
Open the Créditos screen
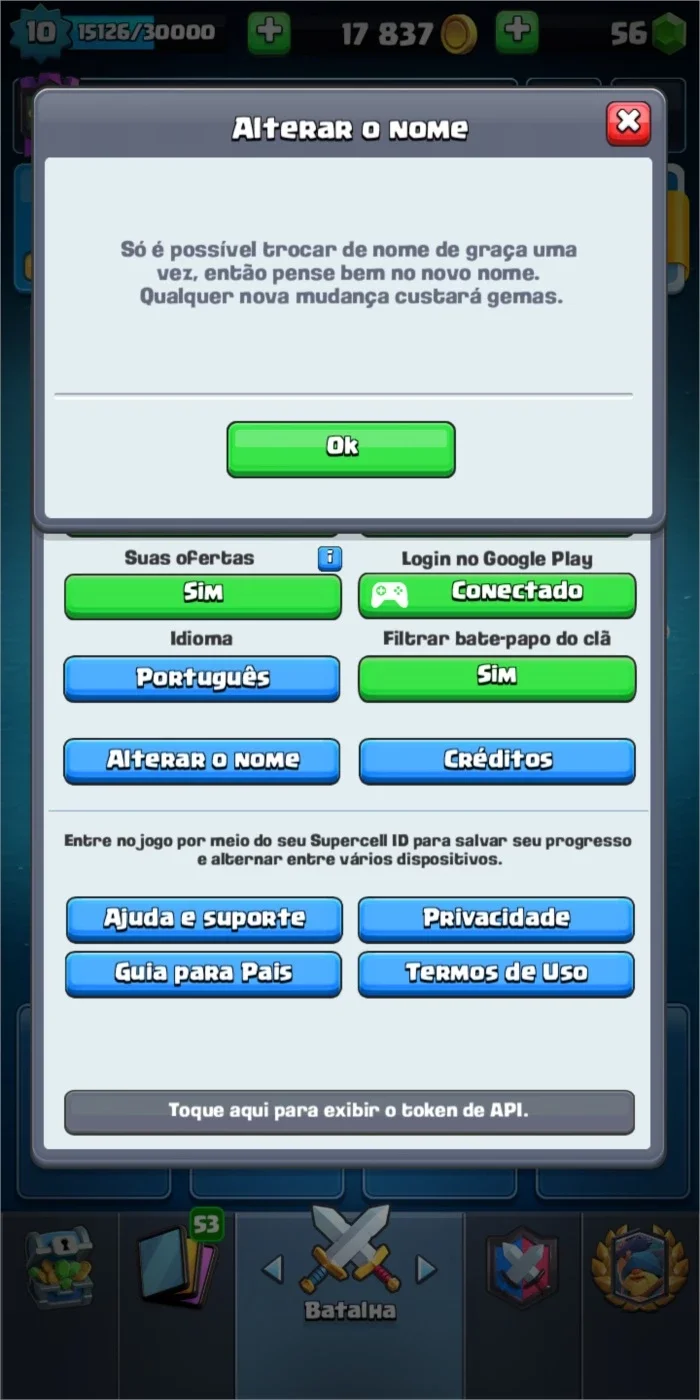pyautogui.click(x=497, y=761)
